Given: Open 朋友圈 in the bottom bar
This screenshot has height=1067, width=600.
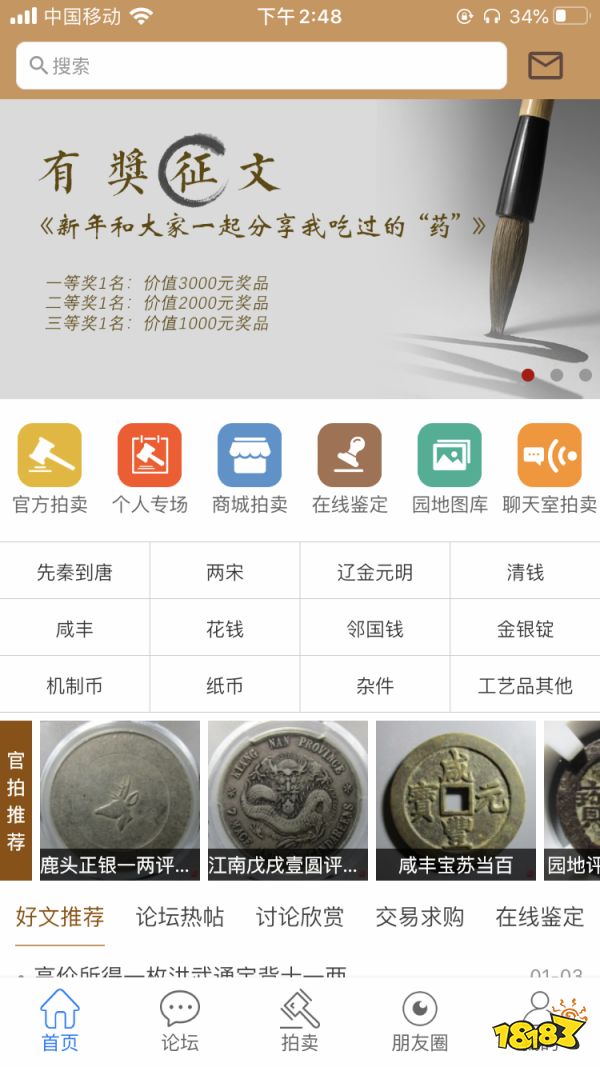Looking at the screenshot, I should (x=420, y=1021).
